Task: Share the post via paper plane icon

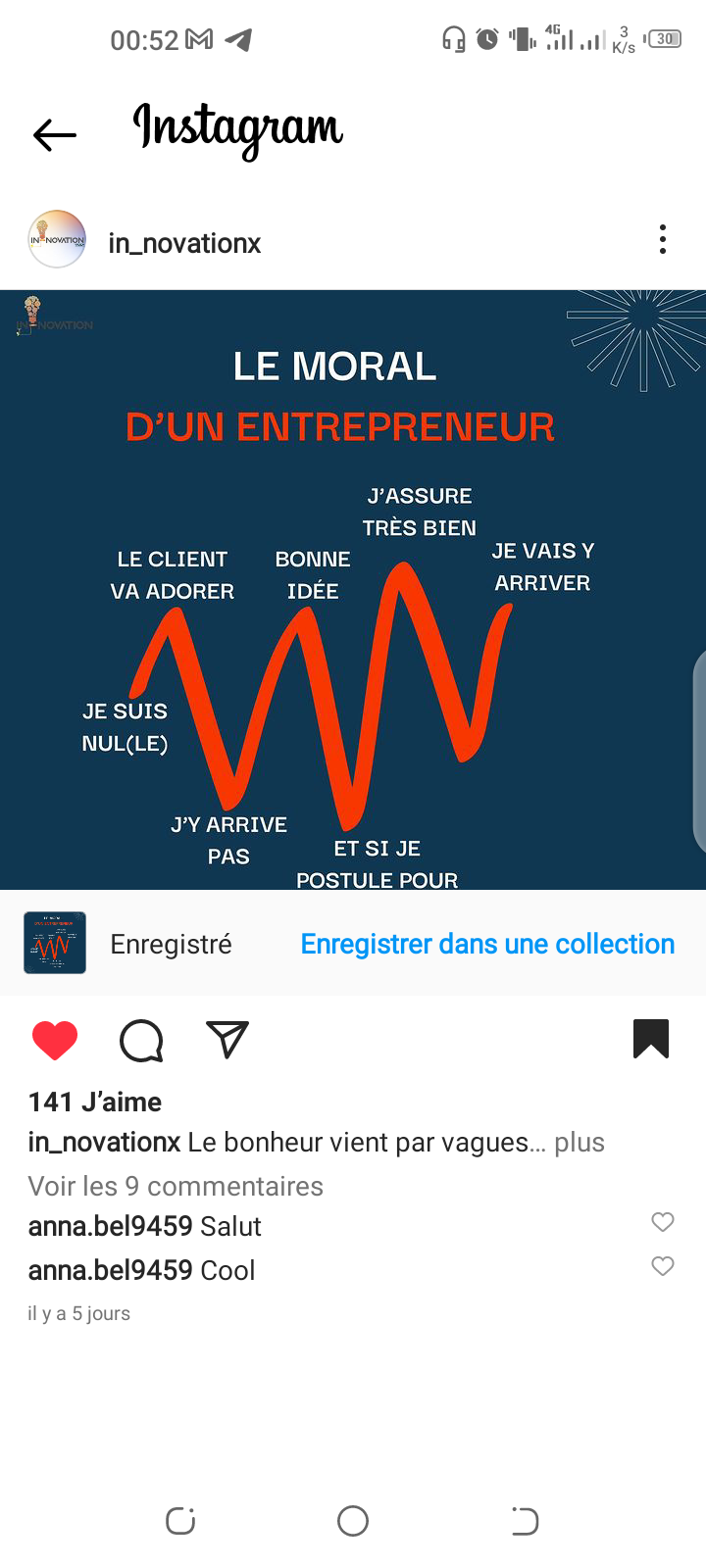Action: tap(227, 1040)
